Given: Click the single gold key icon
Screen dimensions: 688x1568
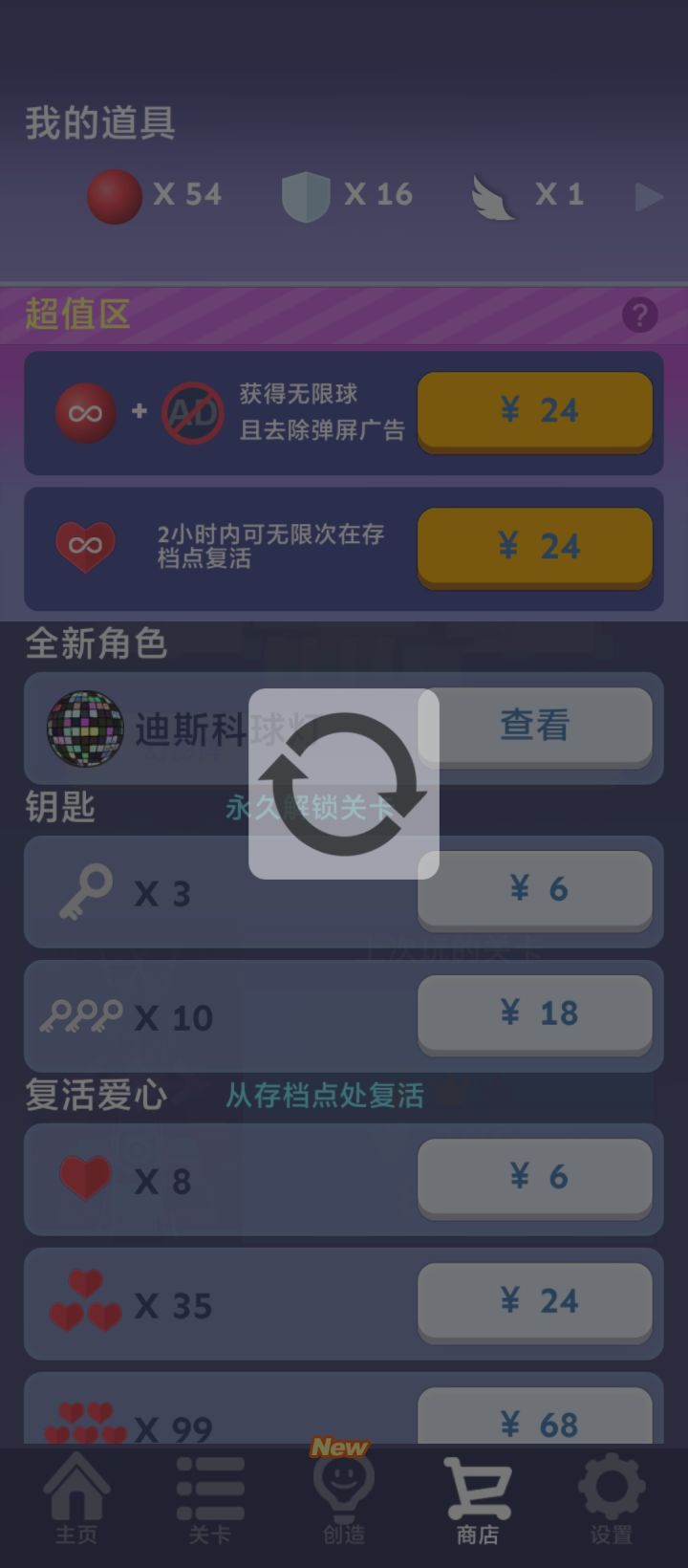Looking at the screenshot, I should [x=86, y=889].
